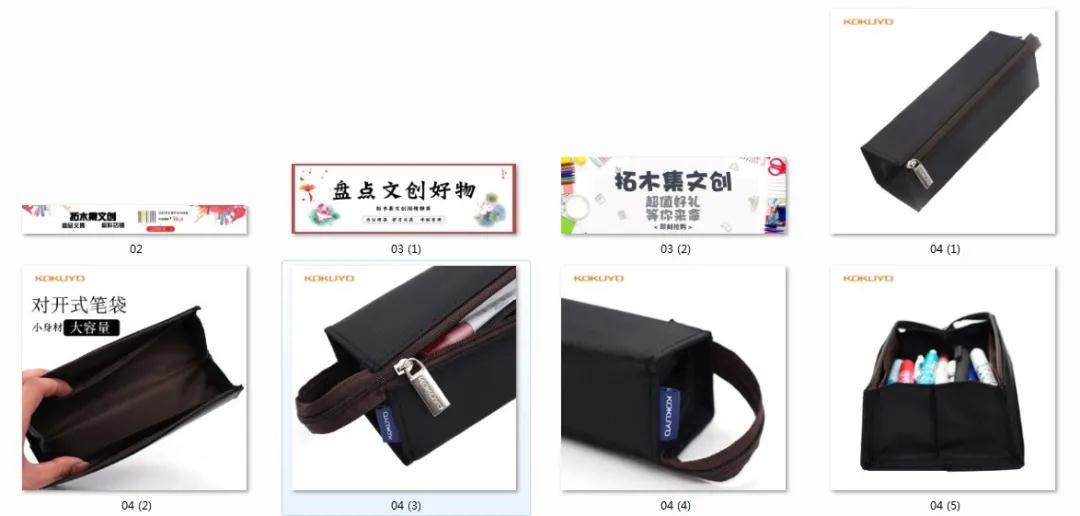The image size is (1080, 516).
Task: View the image 04 (4)
Action: coord(673,378)
